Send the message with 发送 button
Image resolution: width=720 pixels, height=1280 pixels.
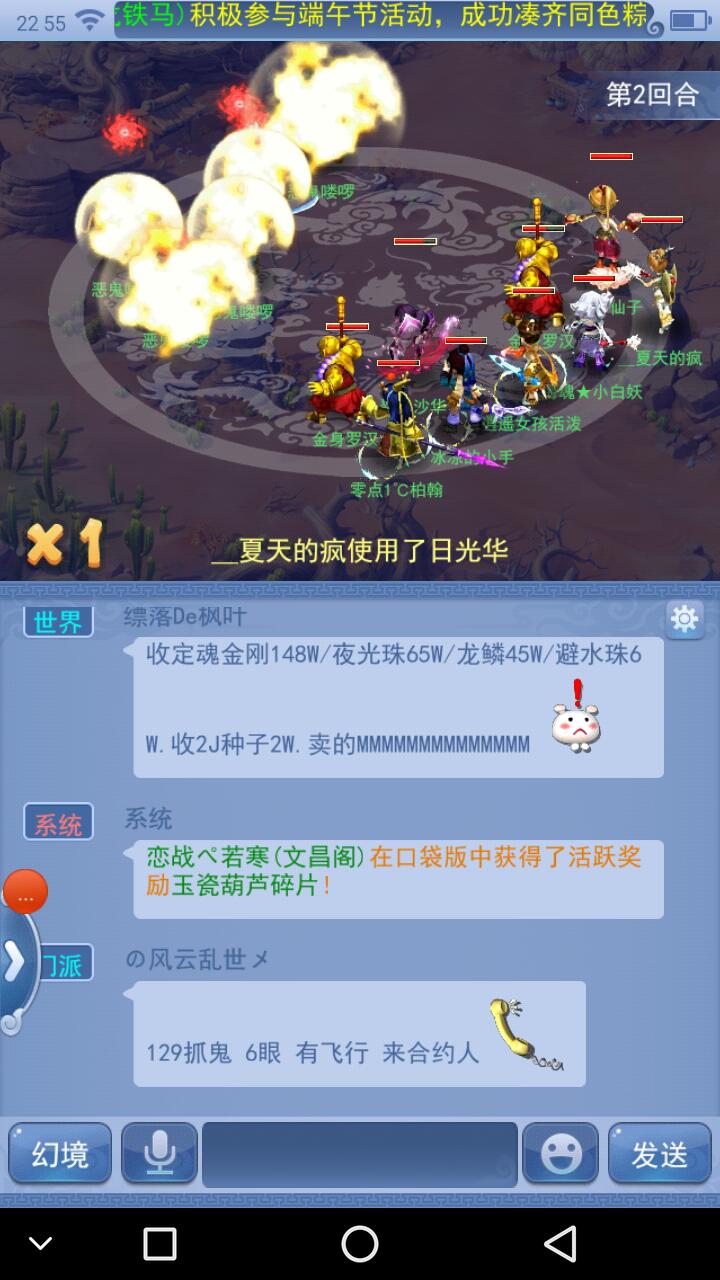pyautogui.click(x=660, y=1154)
